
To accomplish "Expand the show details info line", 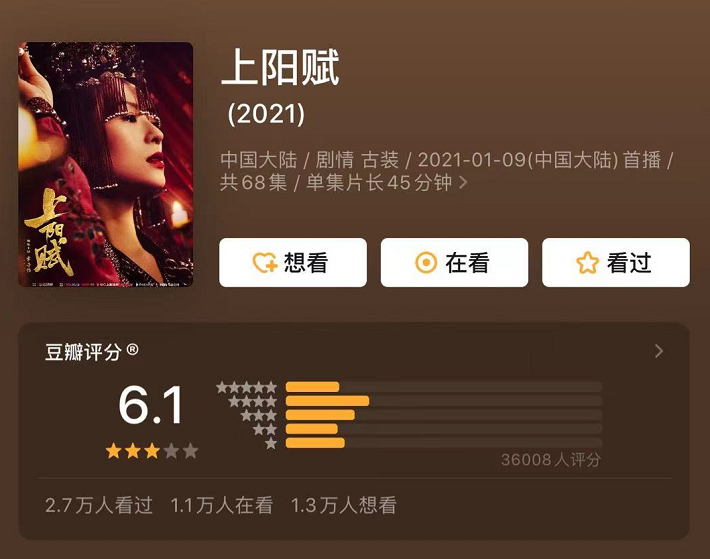I will 463,183.
